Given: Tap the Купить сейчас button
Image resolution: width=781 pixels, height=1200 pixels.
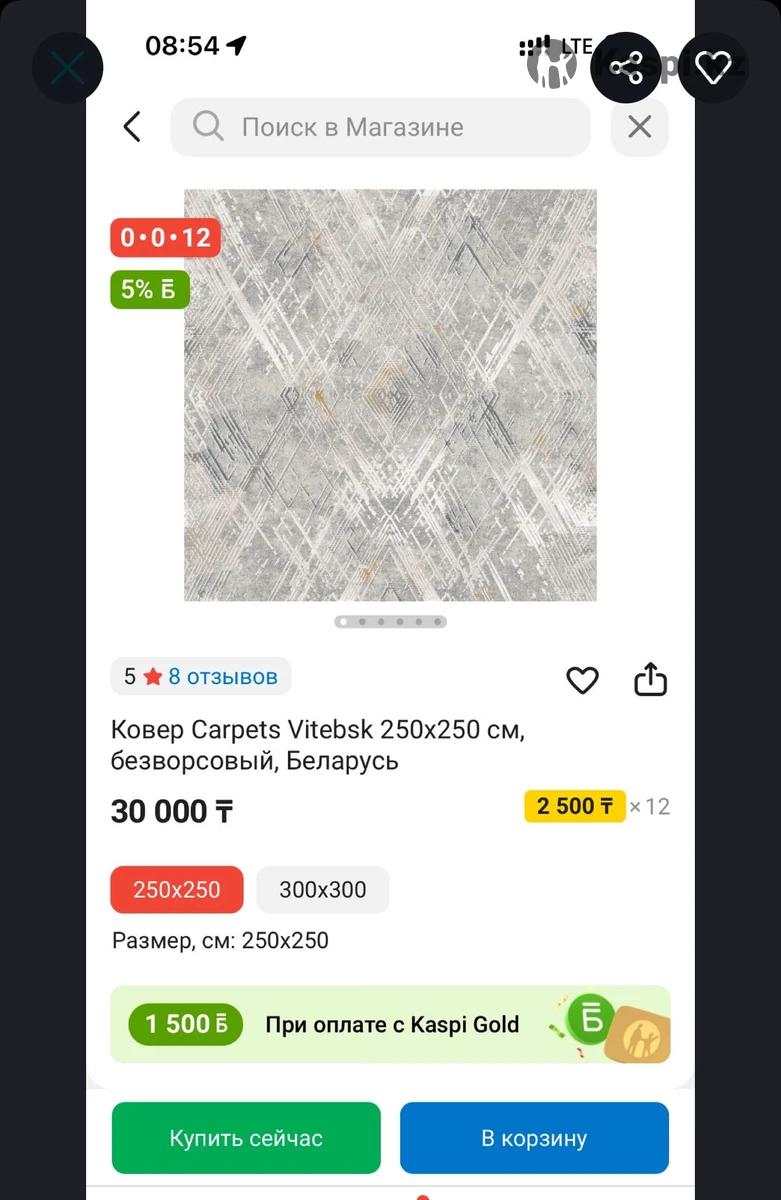Looking at the screenshot, I should coord(246,1138).
